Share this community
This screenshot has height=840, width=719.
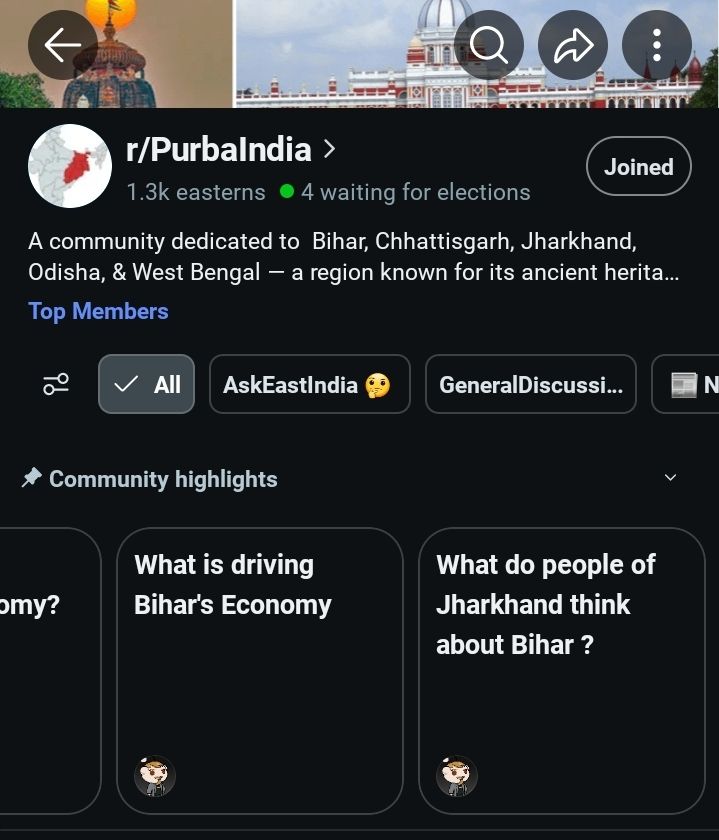[x=573, y=45]
